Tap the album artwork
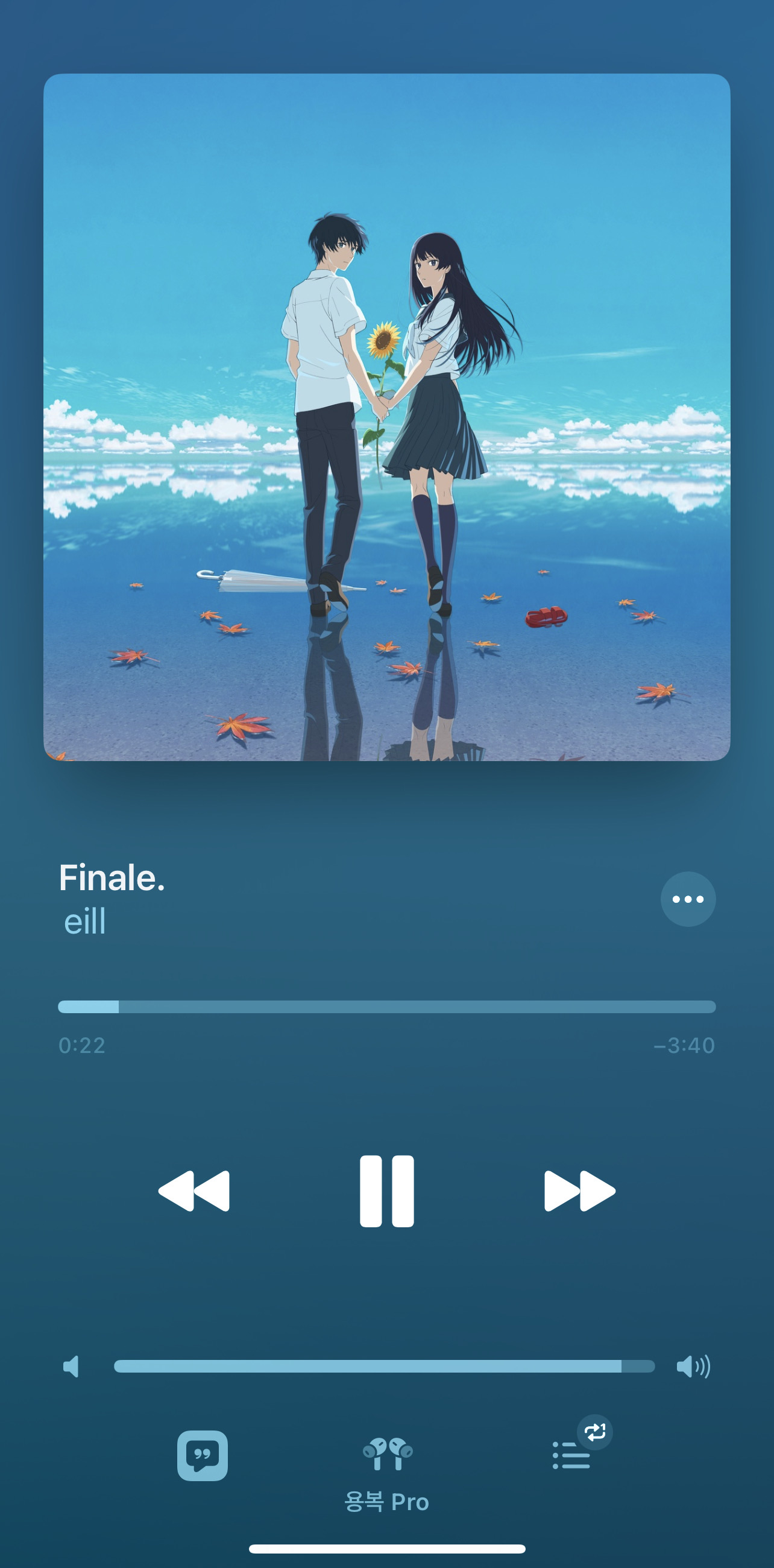Screen dimensions: 774x1568 click(387, 417)
